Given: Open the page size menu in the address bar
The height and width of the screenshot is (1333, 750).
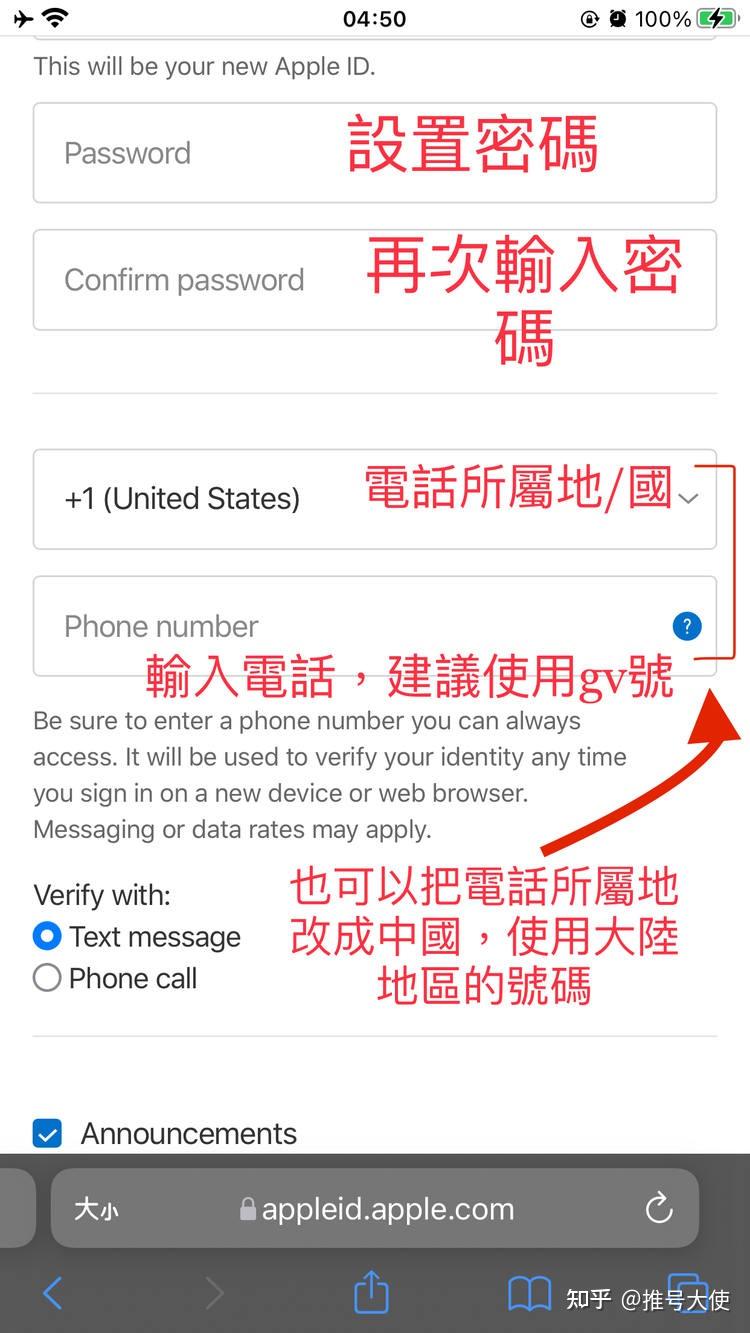Looking at the screenshot, I should [x=96, y=1209].
